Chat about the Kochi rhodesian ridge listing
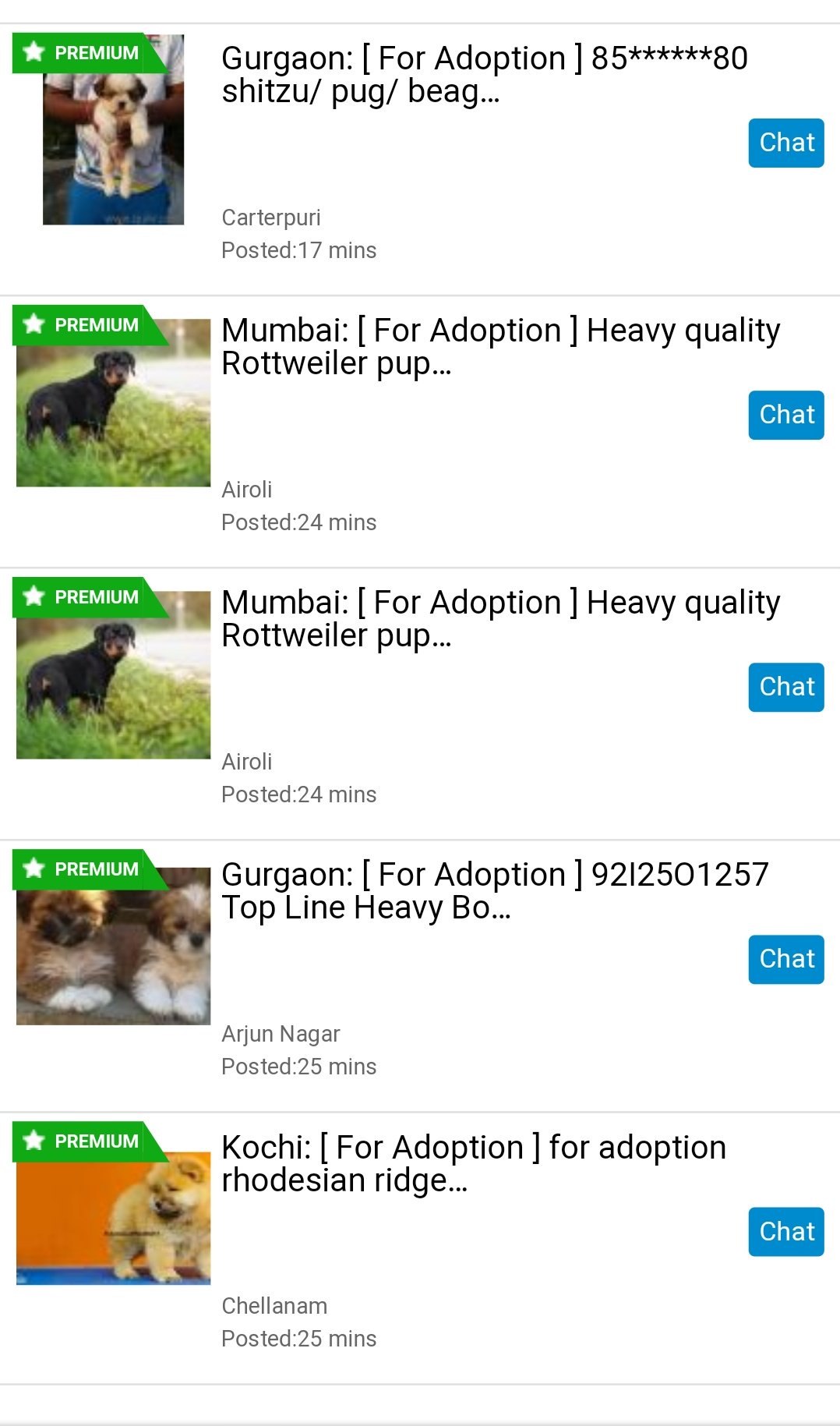840x1426 pixels. click(785, 1232)
